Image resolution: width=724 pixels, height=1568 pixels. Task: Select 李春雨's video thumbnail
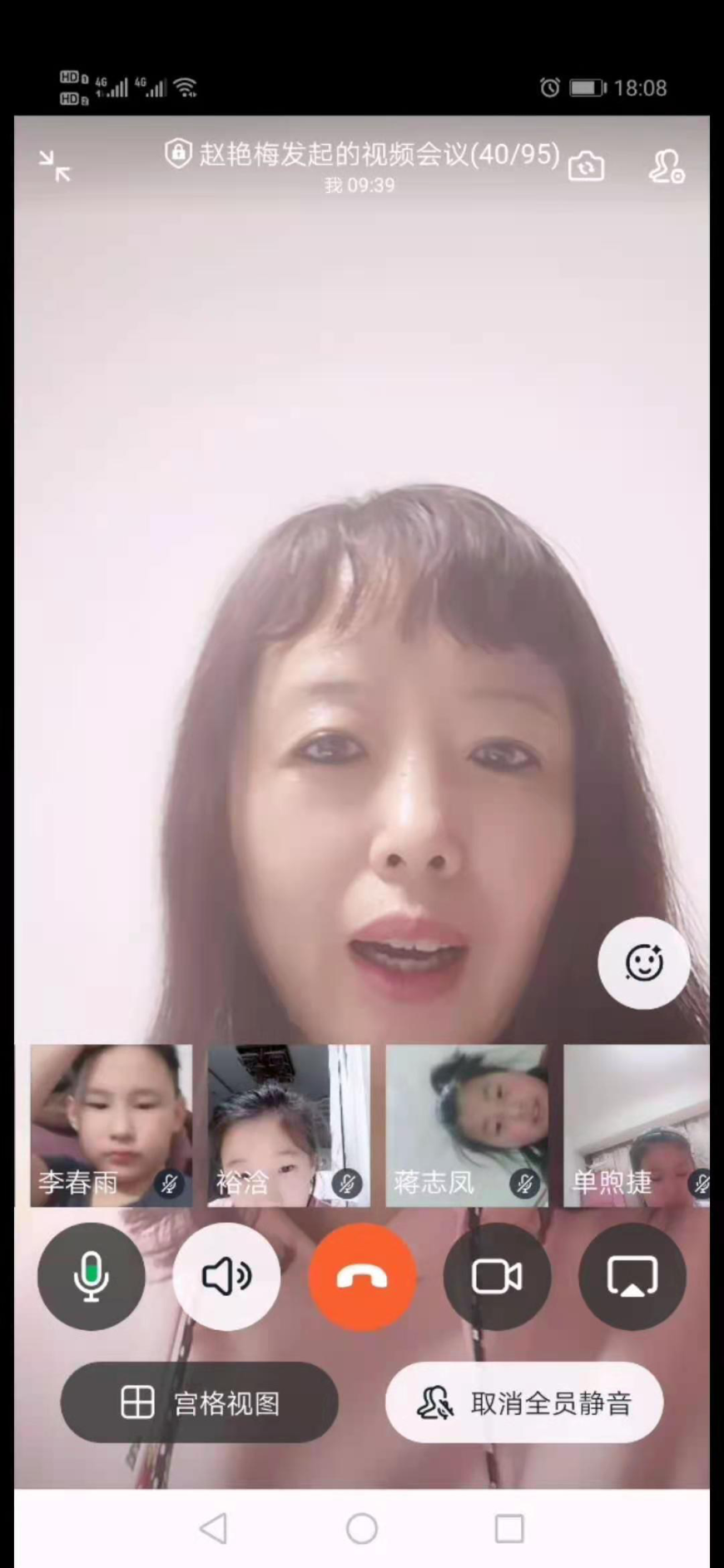111,1125
